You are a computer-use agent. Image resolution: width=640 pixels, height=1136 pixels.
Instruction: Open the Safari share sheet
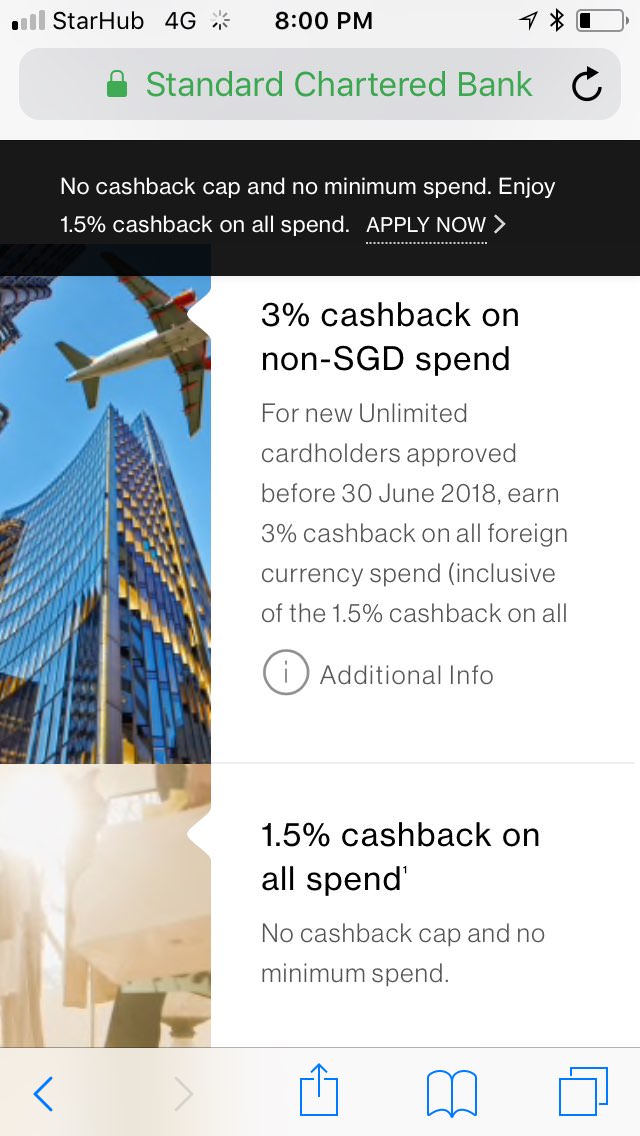coord(320,1091)
